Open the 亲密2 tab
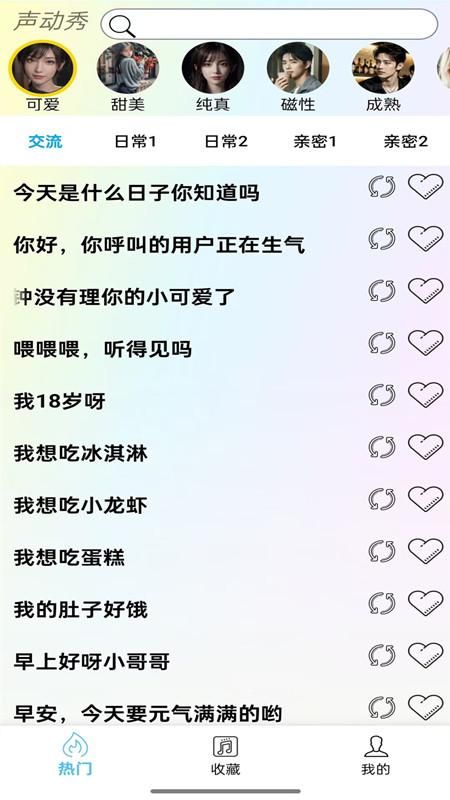The height and width of the screenshot is (800, 450). click(x=406, y=141)
